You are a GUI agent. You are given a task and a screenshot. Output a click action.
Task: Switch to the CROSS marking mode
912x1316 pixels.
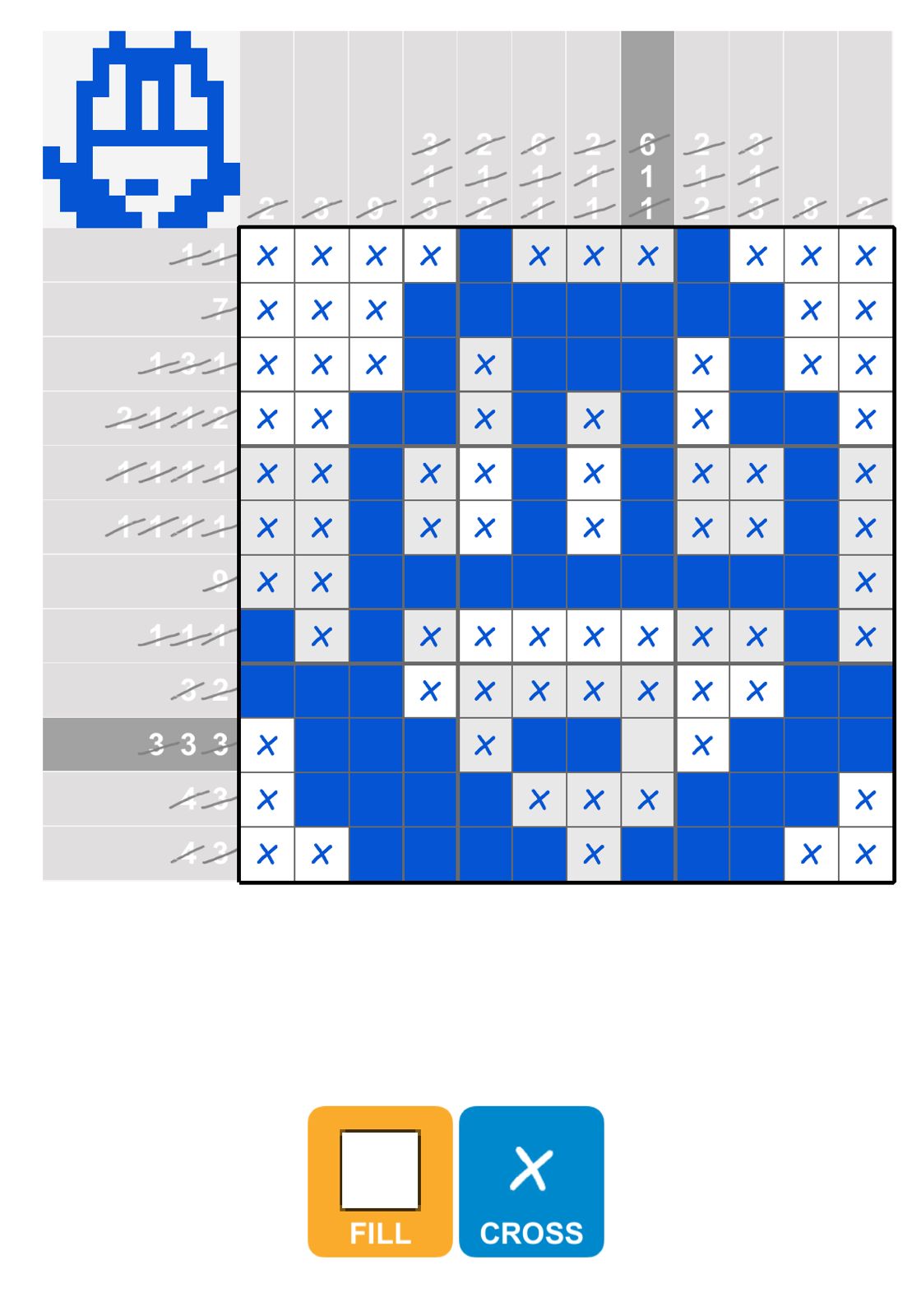[x=531, y=1181]
